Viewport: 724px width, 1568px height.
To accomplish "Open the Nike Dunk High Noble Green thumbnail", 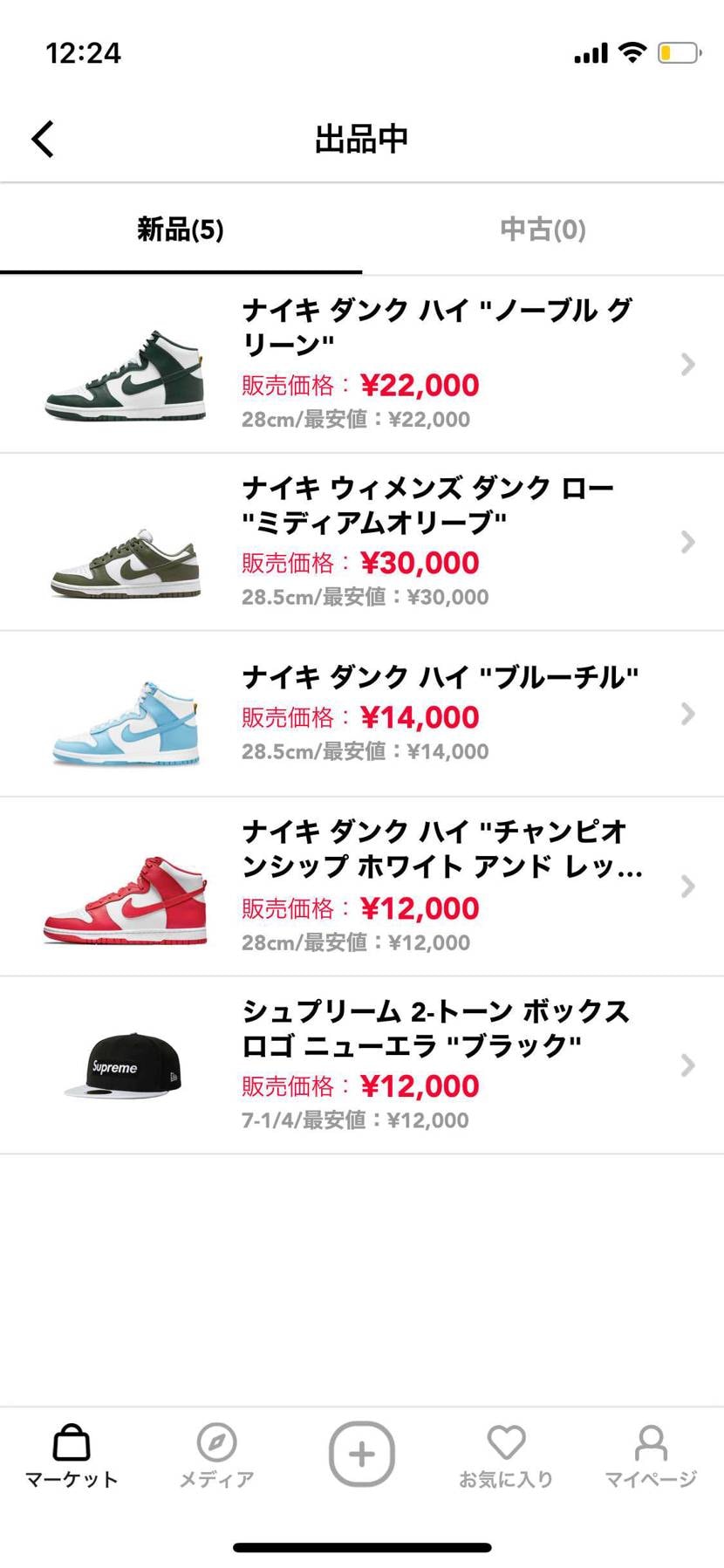I will pyautogui.click(x=126, y=365).
